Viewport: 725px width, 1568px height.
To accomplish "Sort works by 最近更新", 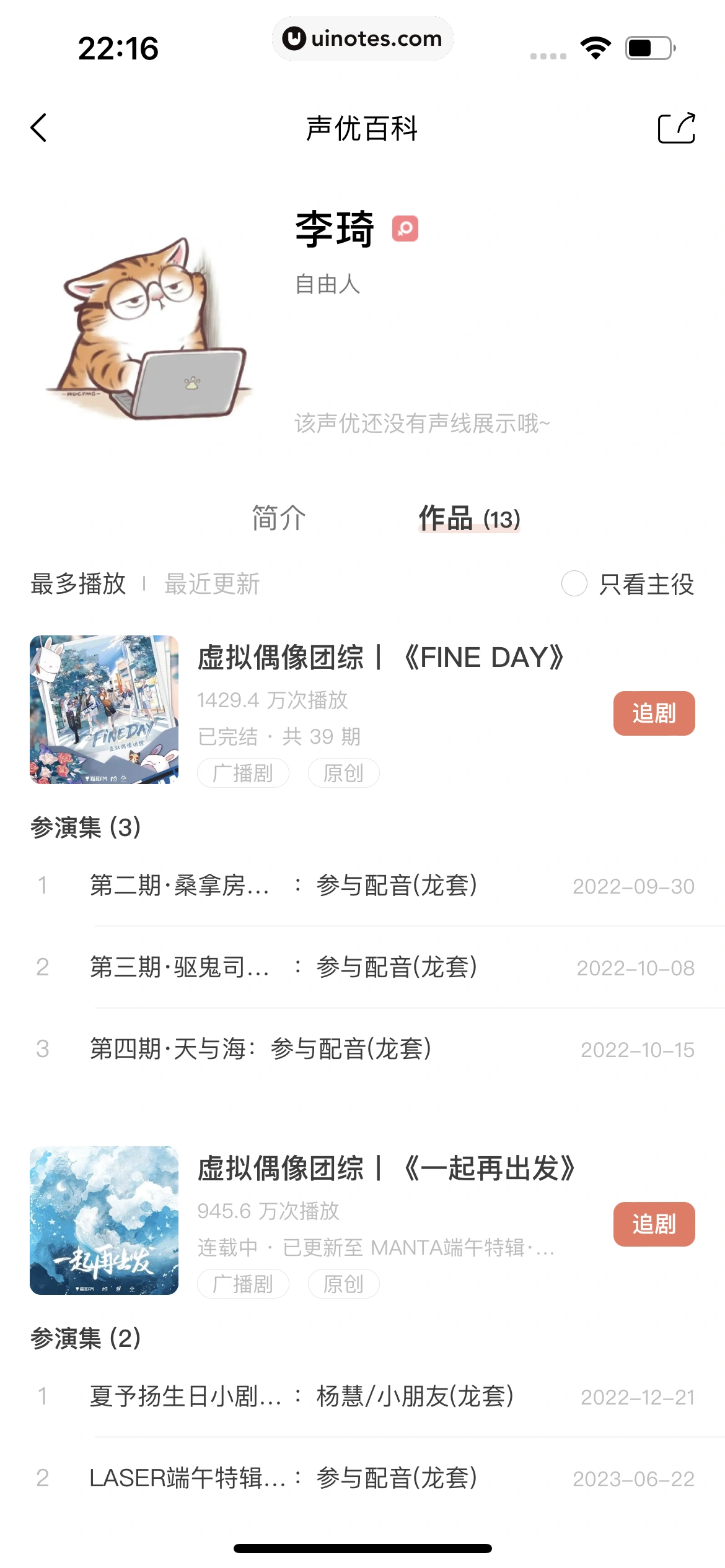I will (x=212, y=584).
